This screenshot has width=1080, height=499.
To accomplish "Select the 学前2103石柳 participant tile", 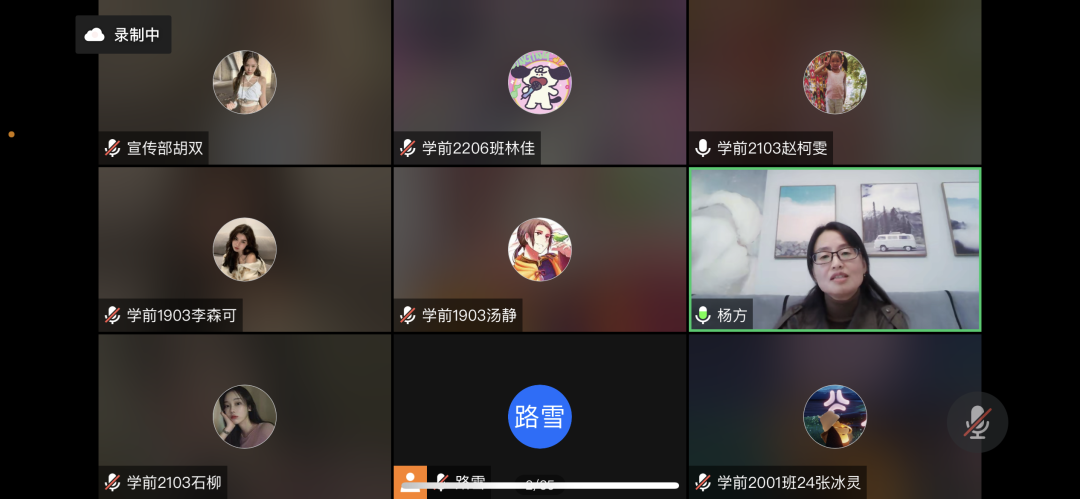I will (244, 416).
